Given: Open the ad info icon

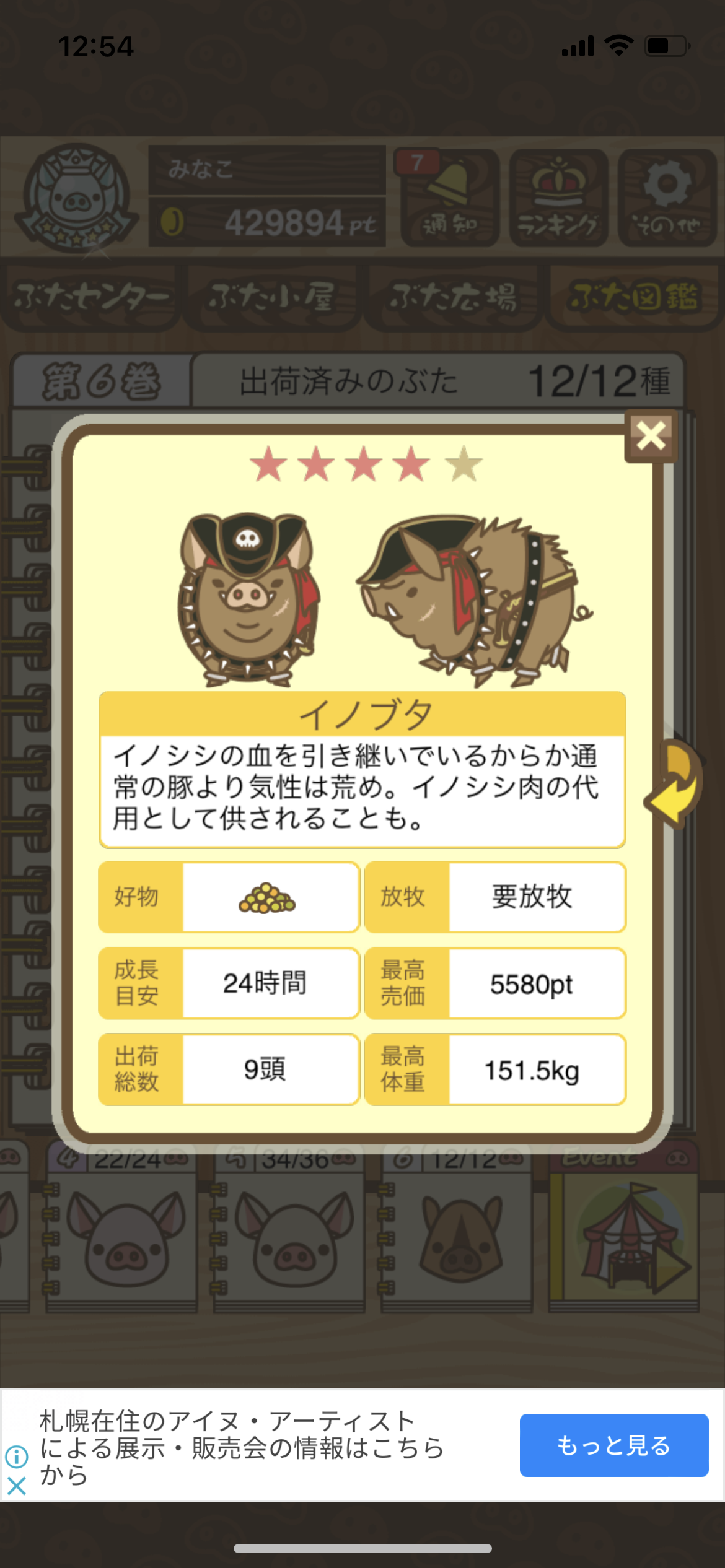Looking at the screenshot, I should [17, 1457].
